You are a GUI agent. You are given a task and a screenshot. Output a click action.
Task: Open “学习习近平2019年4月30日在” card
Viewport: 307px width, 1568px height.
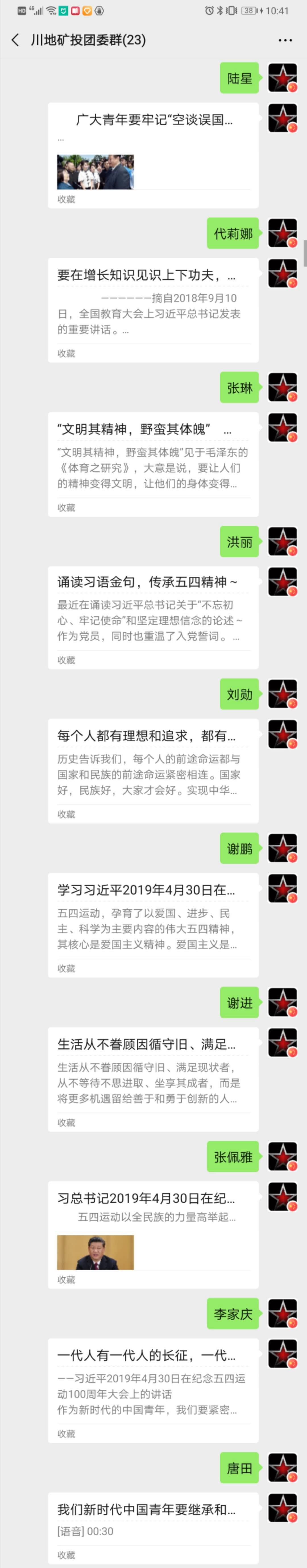tap(153, 925)
